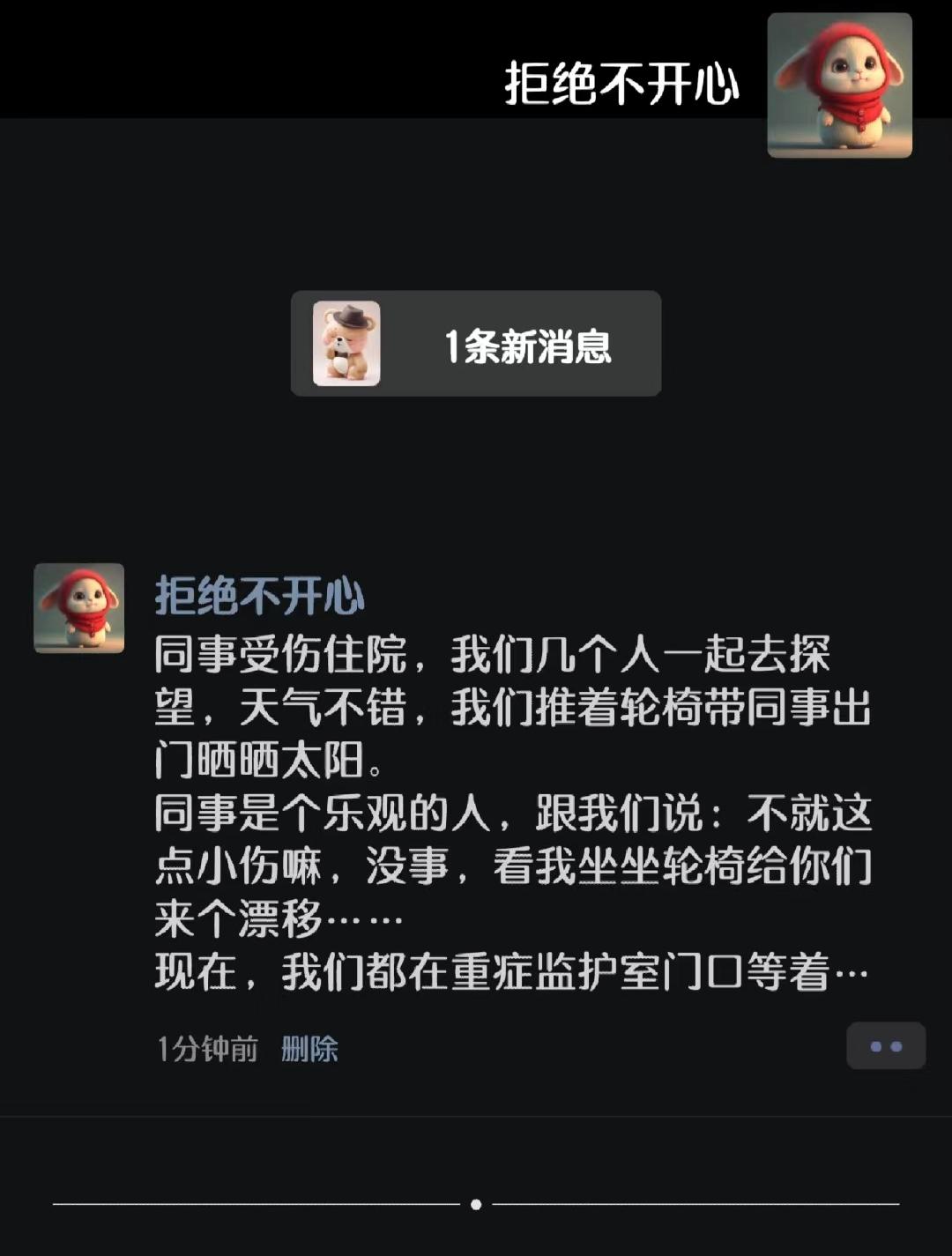The width and height of the screenshot is (952, 1256).
Task: Open the like and comment two-dot menu
Action: [886, 1046]
